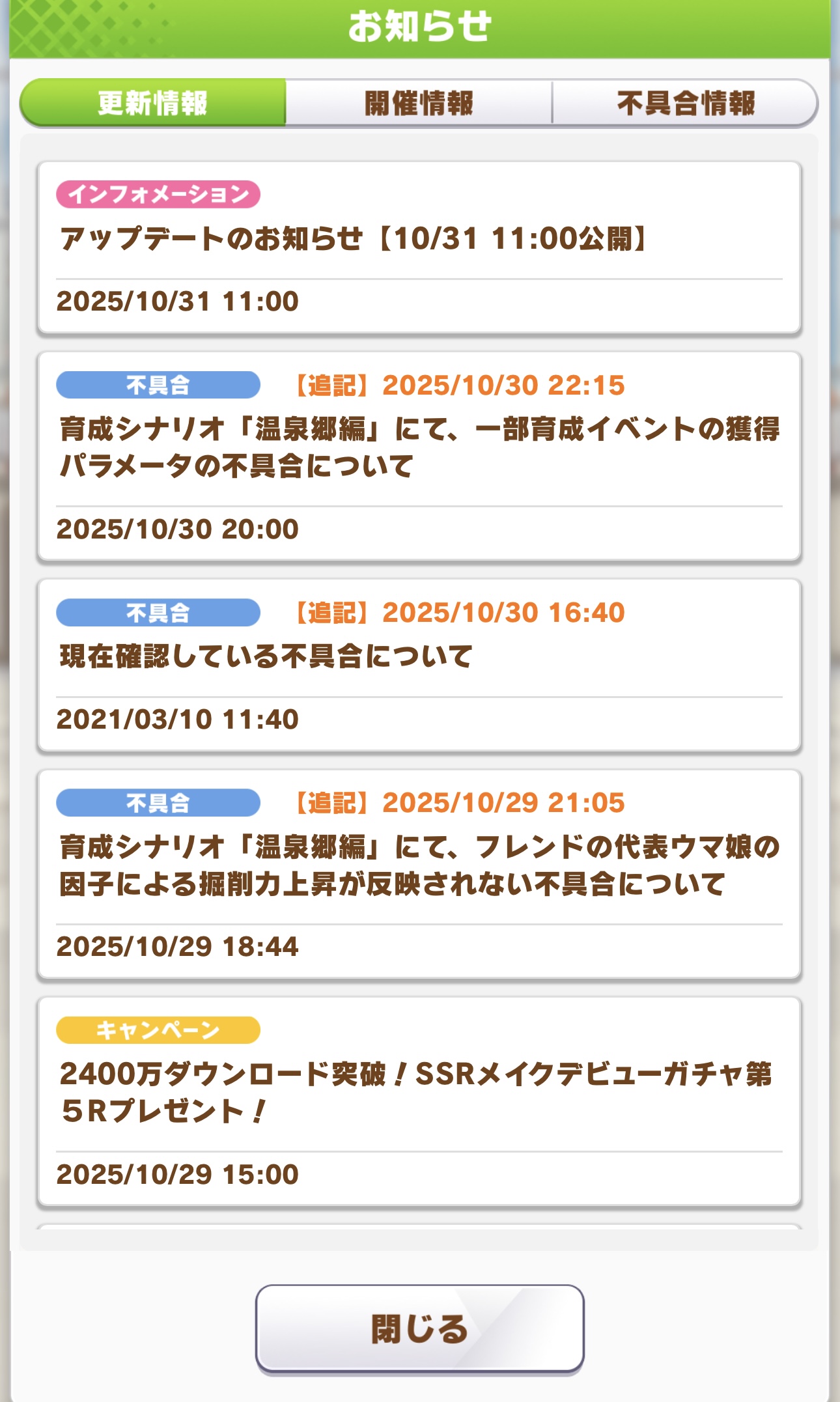This screenshot has width=840, height=1402.
Task: Open the 2400万ダウンロード突破 campaign notice
Action: [419, 1101]
